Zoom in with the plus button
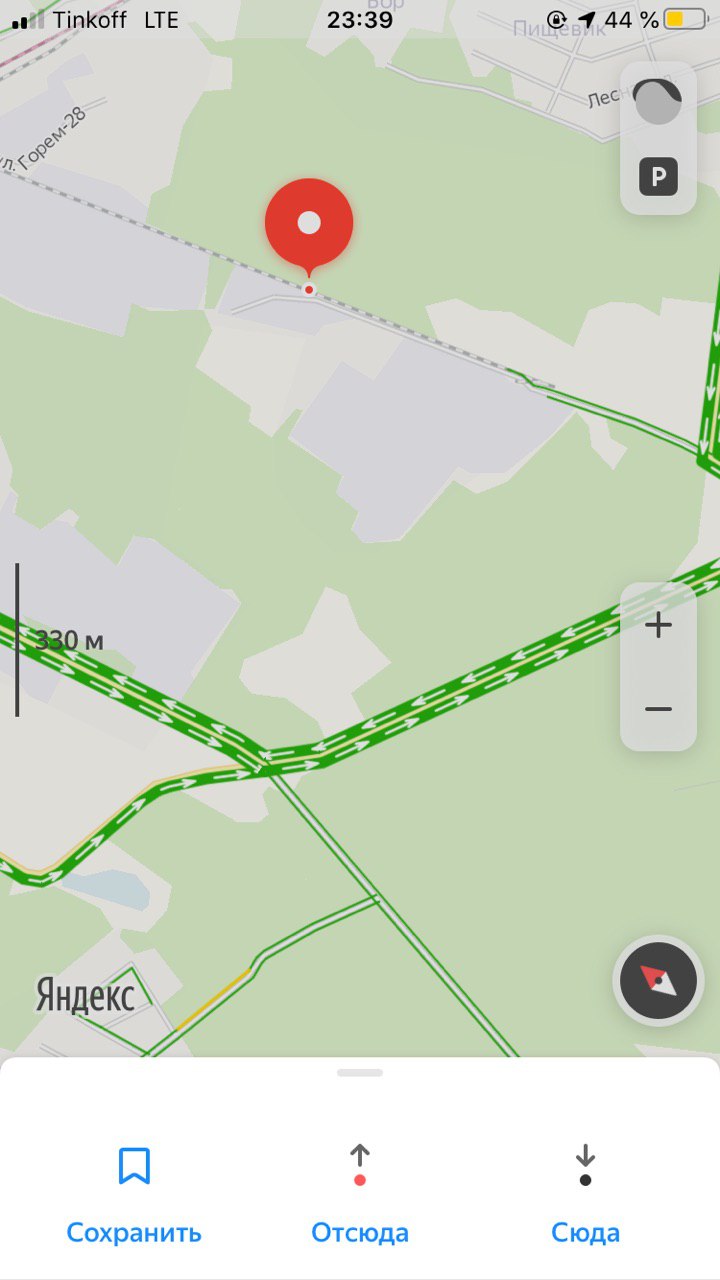The image size is (720, 1280). coord(658,626)
